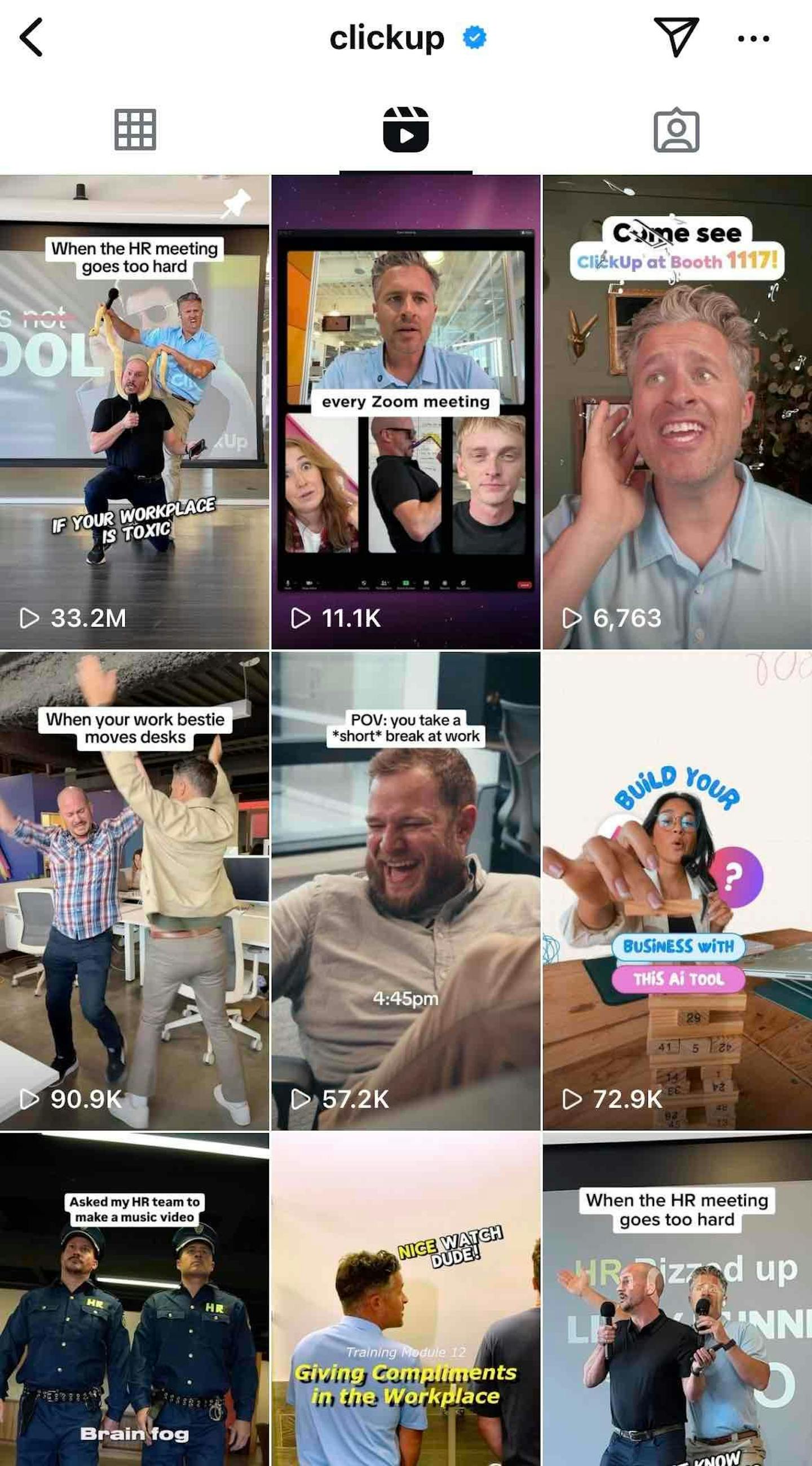Image resolution: width=812 pixels, height=1466 pixels.
Task: Play the 'every Zoom meeting' reel
Action: (x=405, y=412)
